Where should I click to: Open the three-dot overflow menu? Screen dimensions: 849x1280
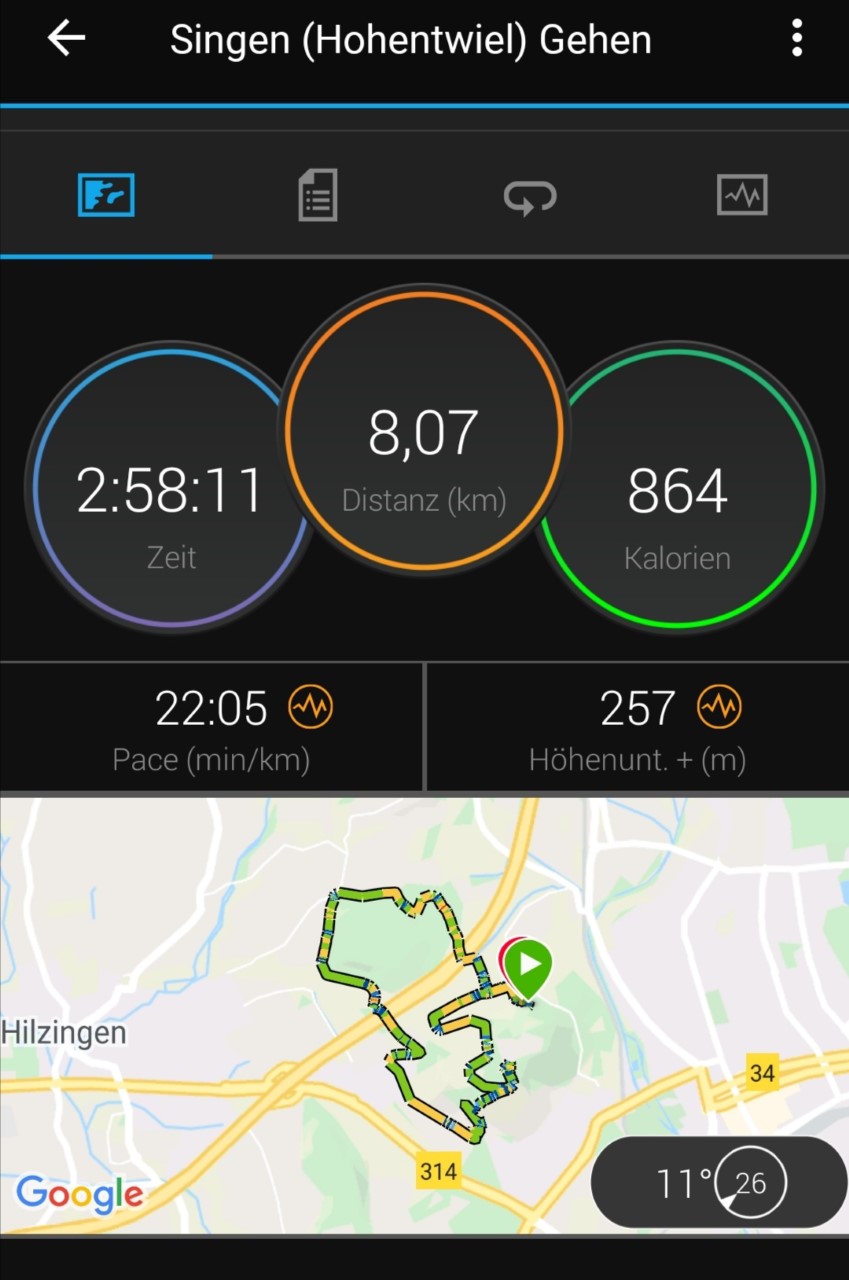coord(796,39)
